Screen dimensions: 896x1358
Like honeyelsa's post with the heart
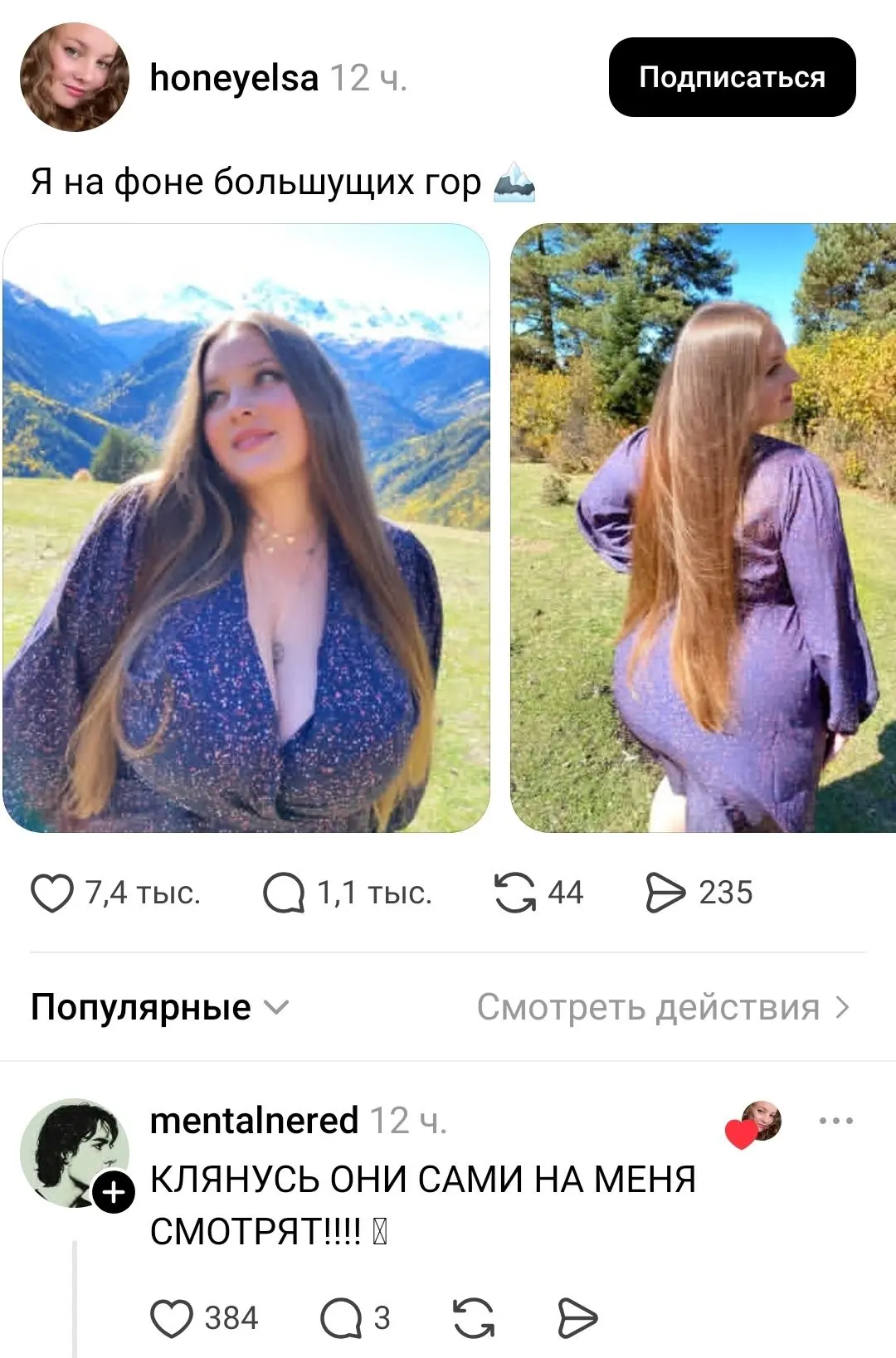tap(52, 893)
